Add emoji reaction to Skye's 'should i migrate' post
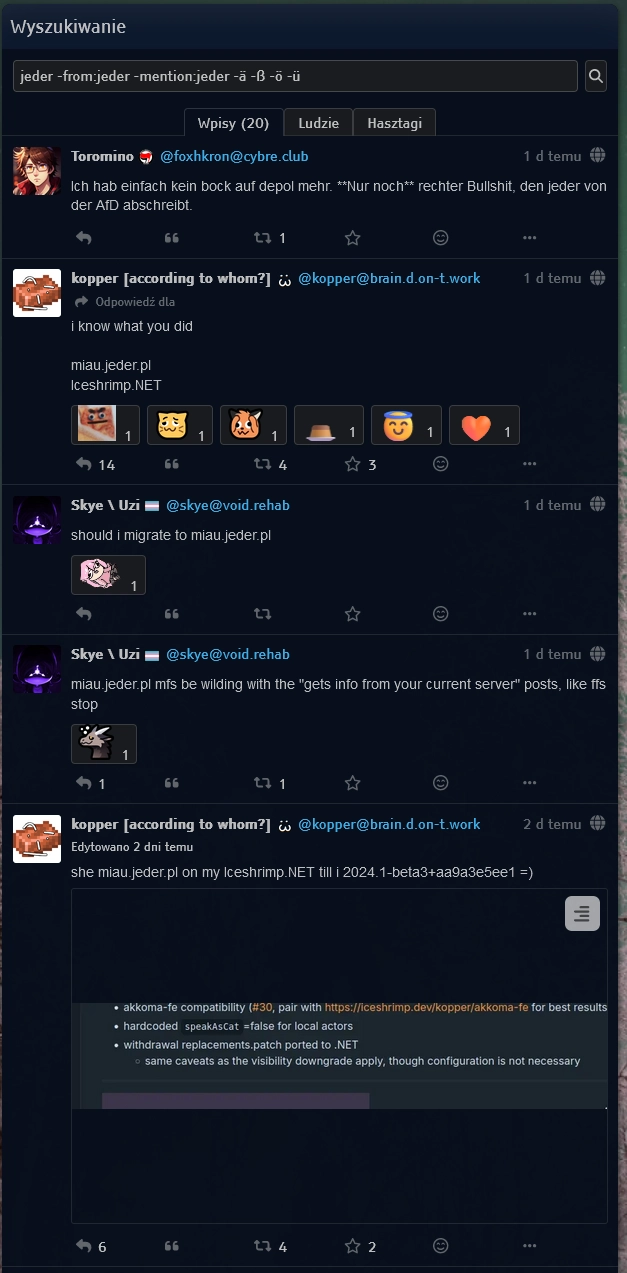Image resolution: width=627 pixels, height=1273 pixels. point(440,613)
